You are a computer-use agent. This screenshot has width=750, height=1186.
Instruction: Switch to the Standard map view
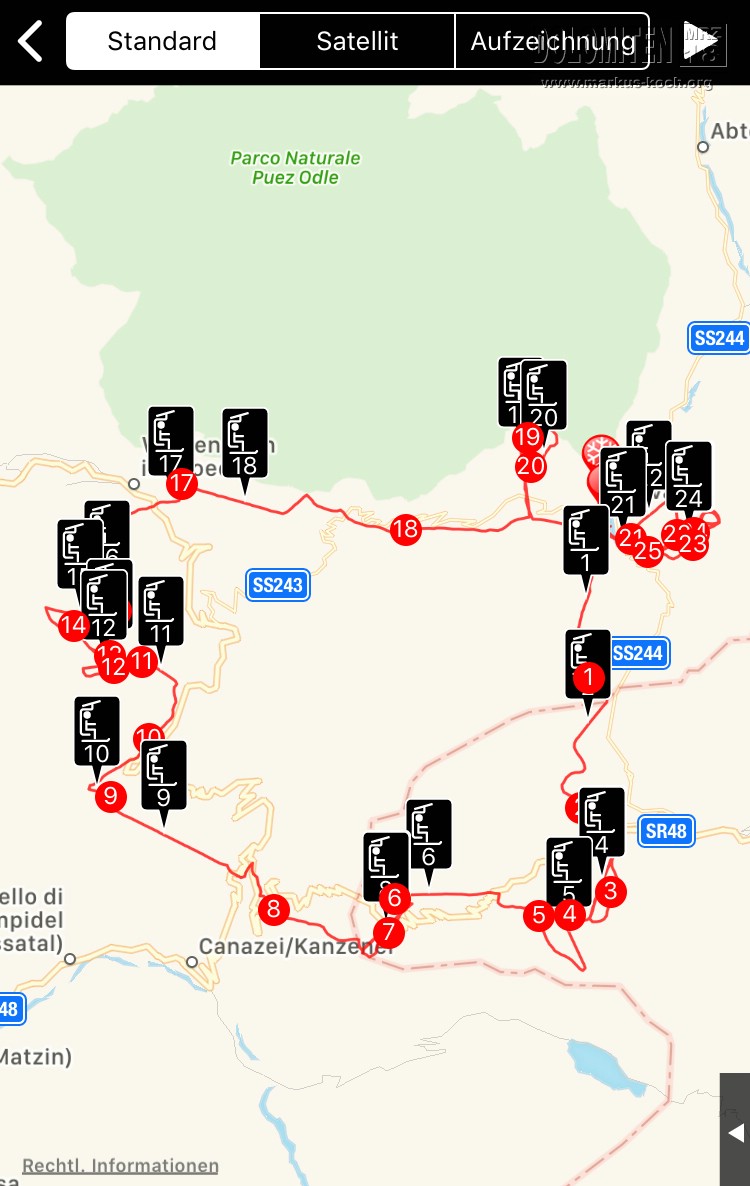coord(162,42)
